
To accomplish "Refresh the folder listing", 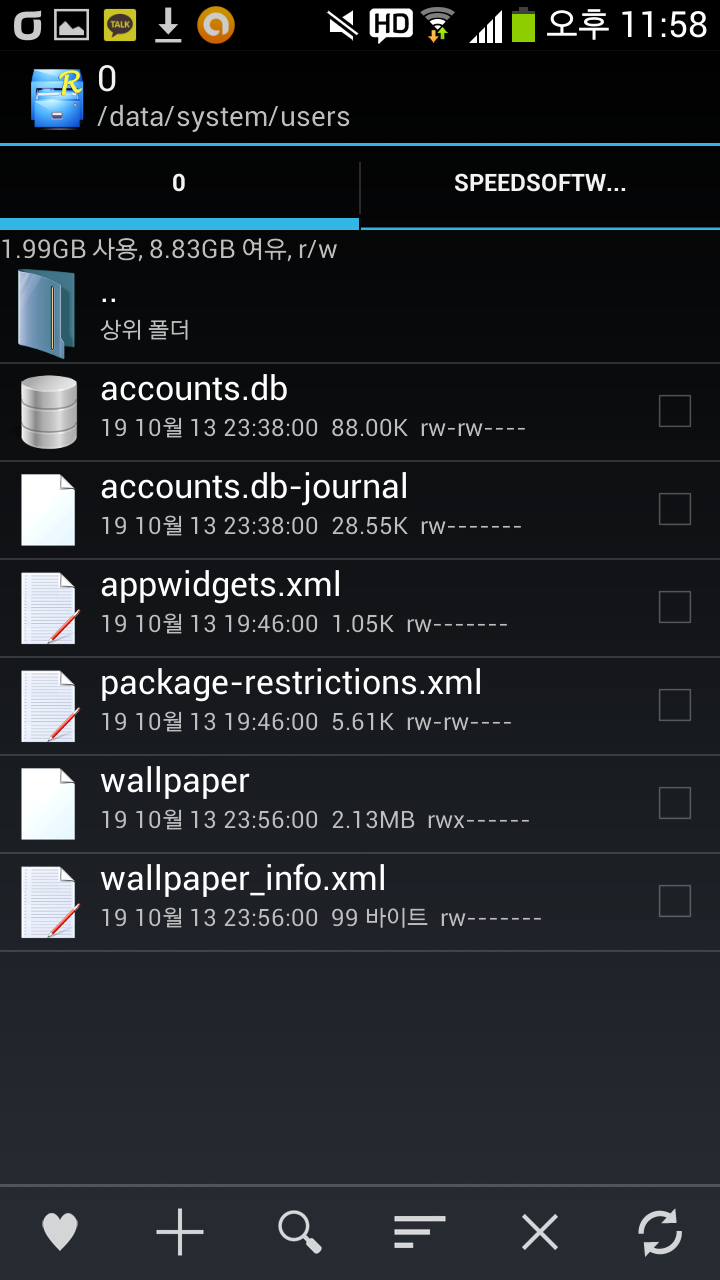I will (660, 1232).
